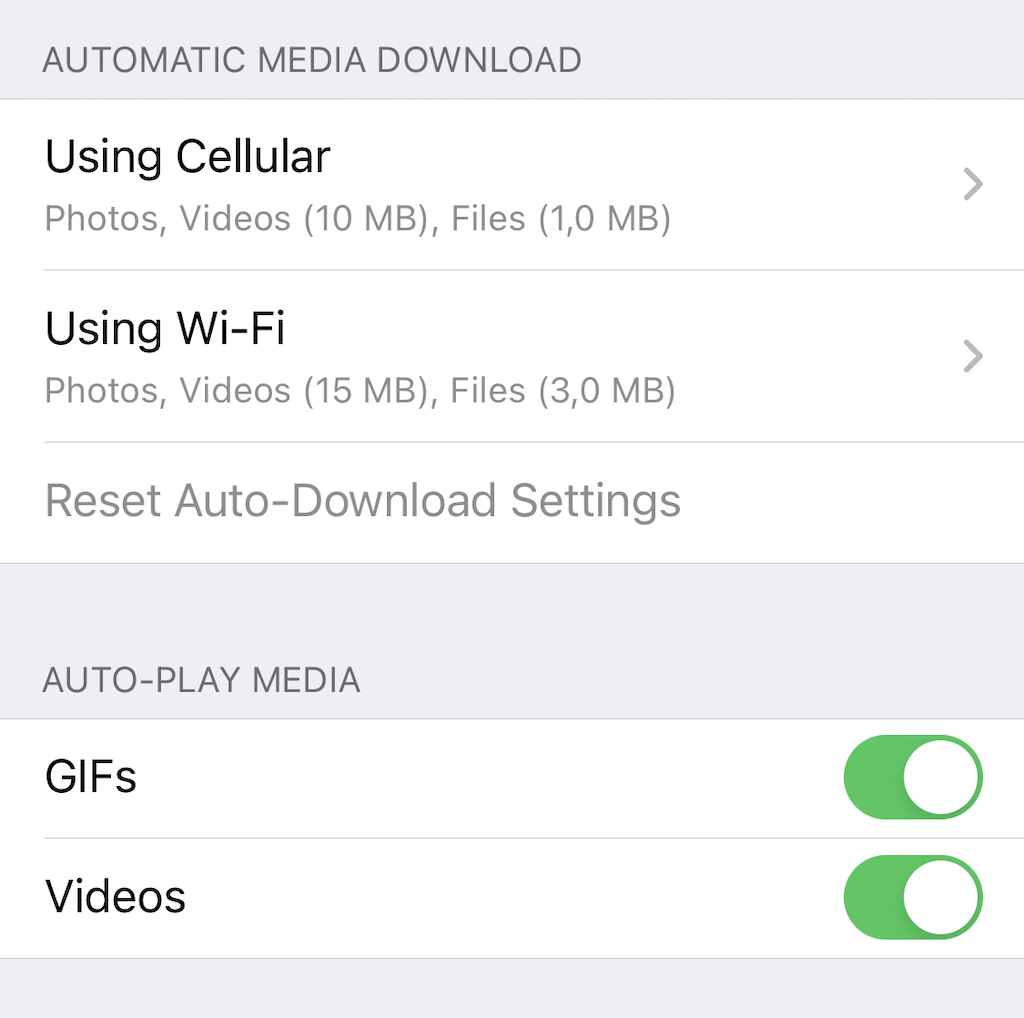Screen dimensions: 1024x1018
Task: Disable Videos auto-play switch
Action: pos(912,897)
